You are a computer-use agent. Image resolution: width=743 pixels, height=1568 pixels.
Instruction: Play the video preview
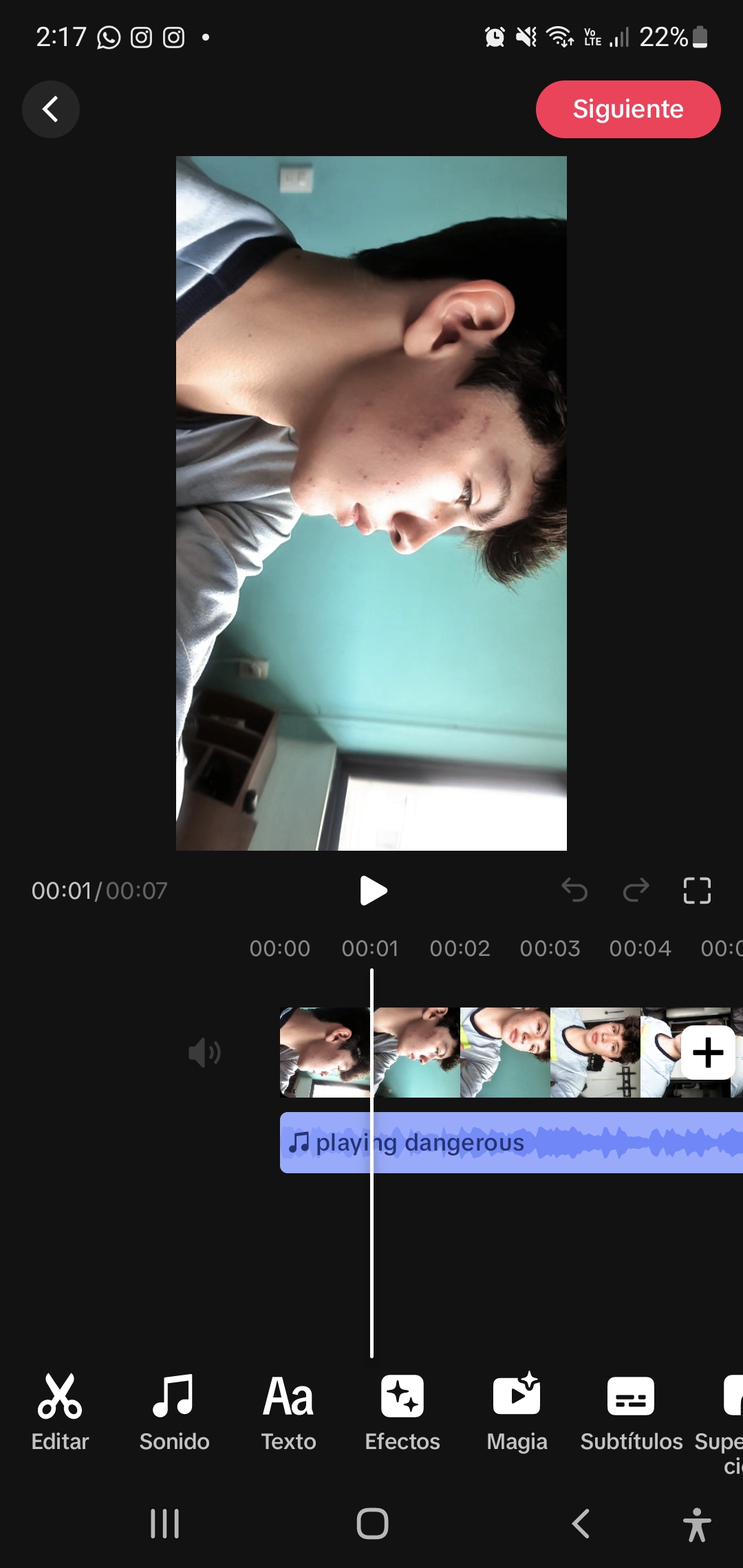(374, 891)
